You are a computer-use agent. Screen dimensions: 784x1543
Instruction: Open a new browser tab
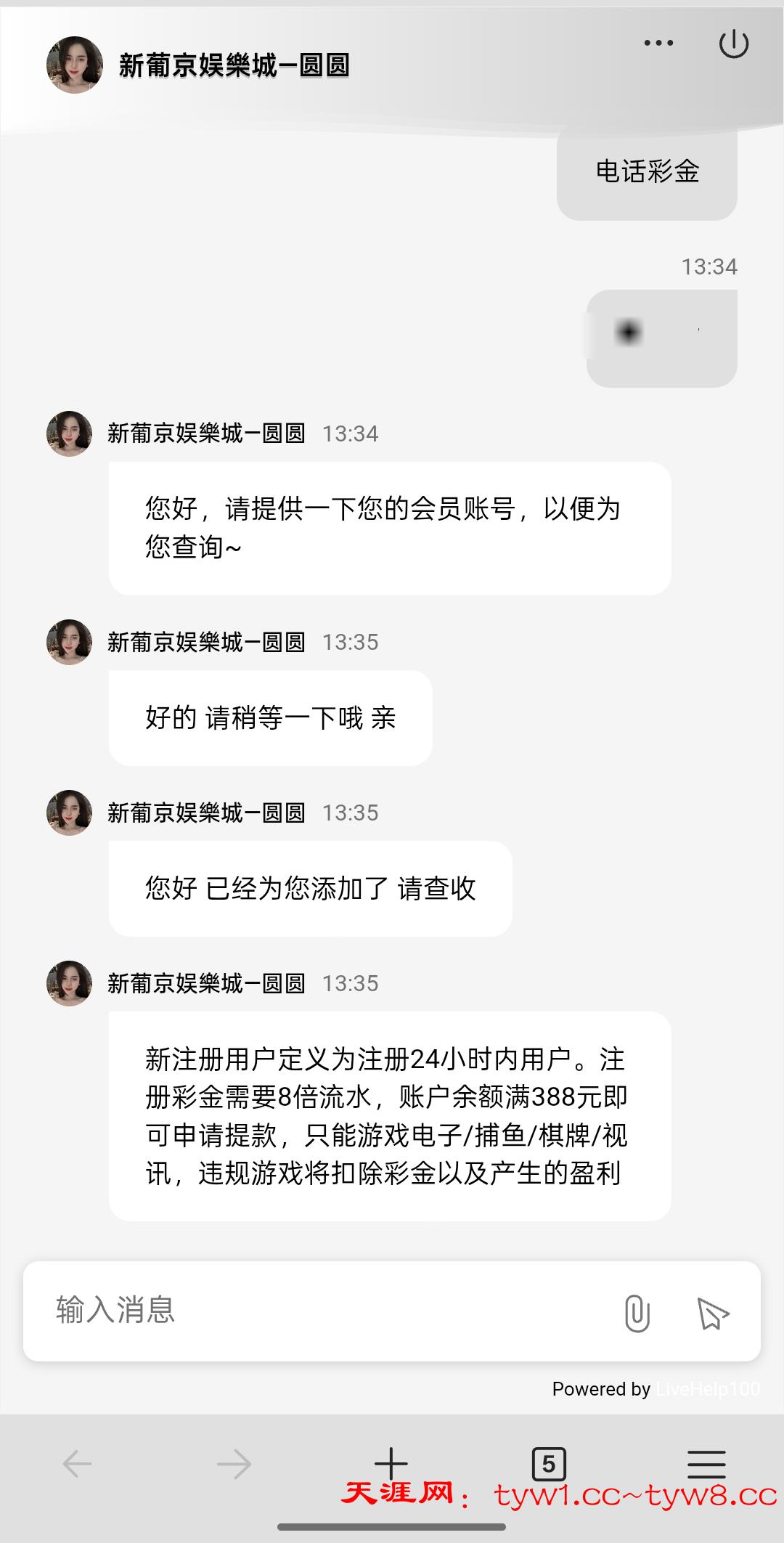tap(391, 1462)
